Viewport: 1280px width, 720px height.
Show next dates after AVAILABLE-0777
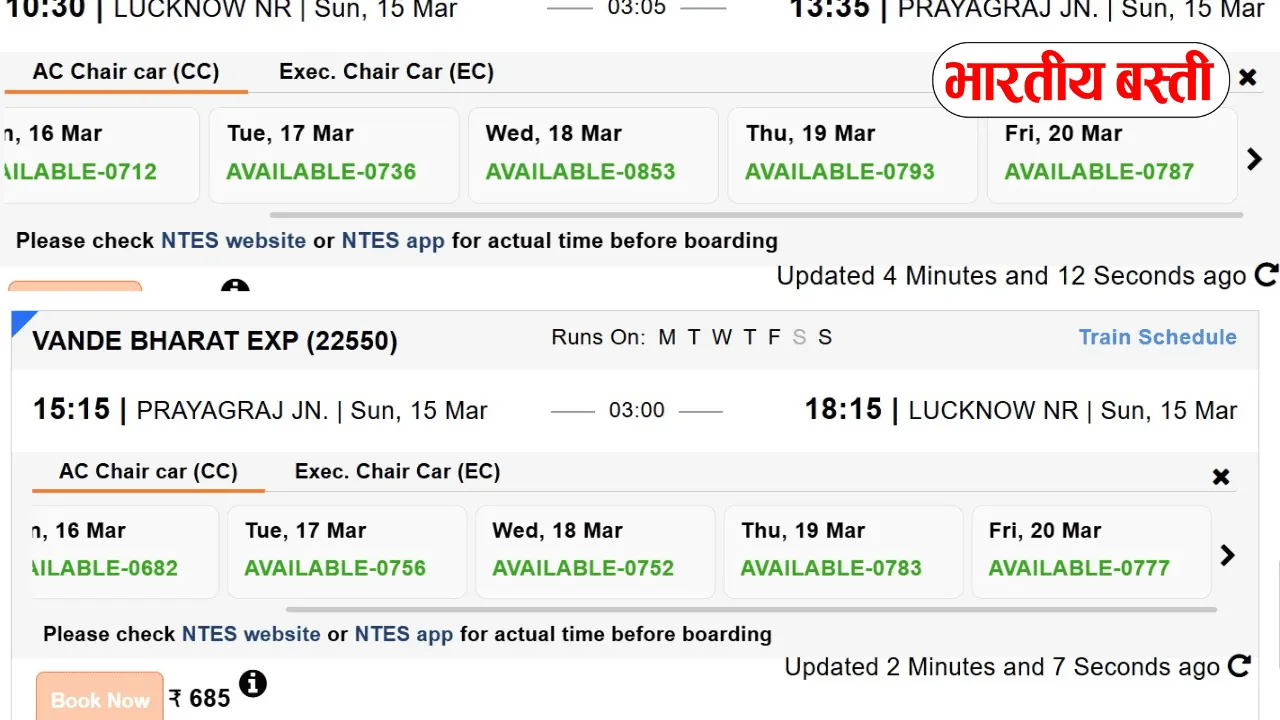1228,555
